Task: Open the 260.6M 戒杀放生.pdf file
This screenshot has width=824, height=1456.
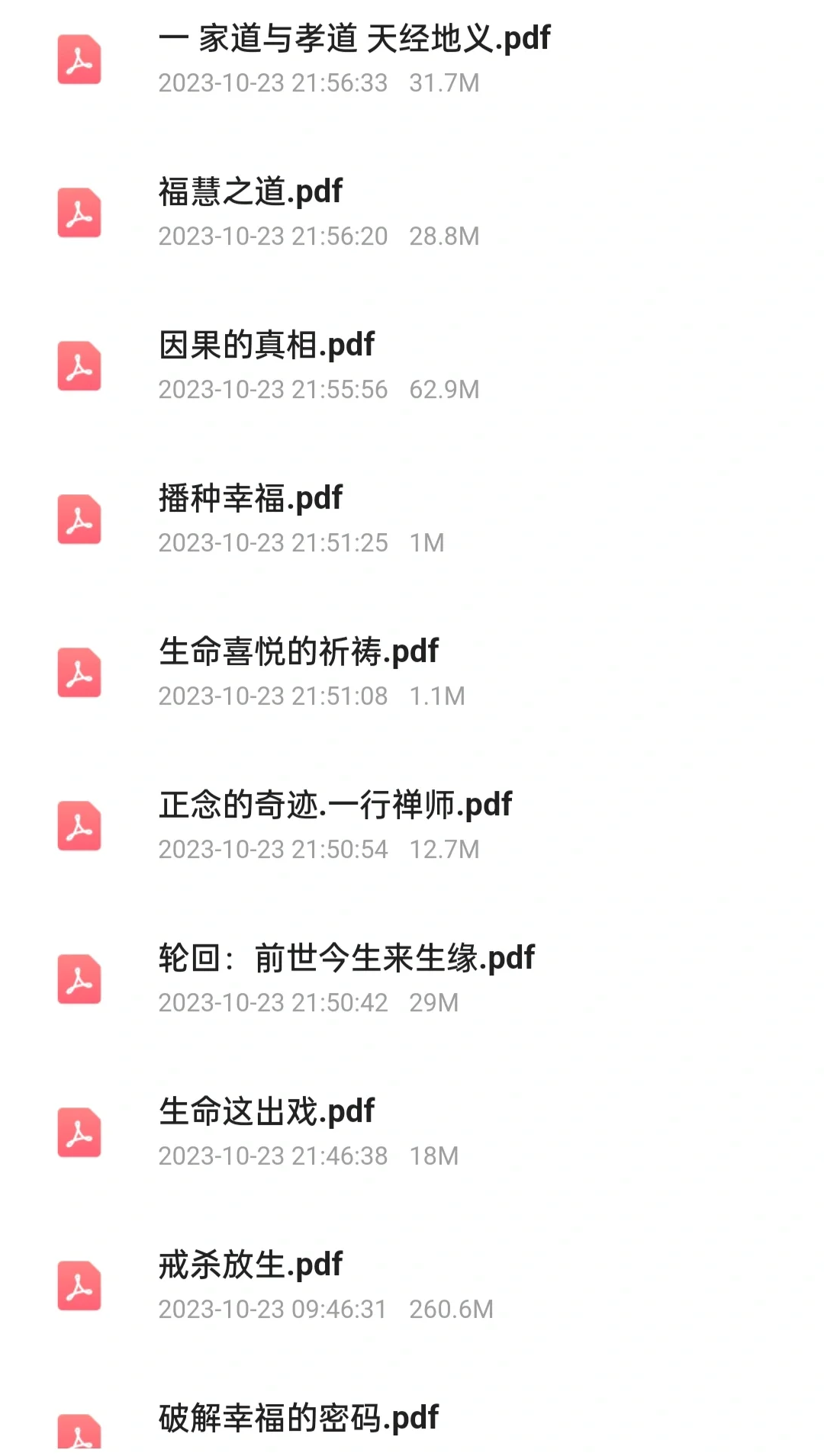Action: (x=412, y=1286)
